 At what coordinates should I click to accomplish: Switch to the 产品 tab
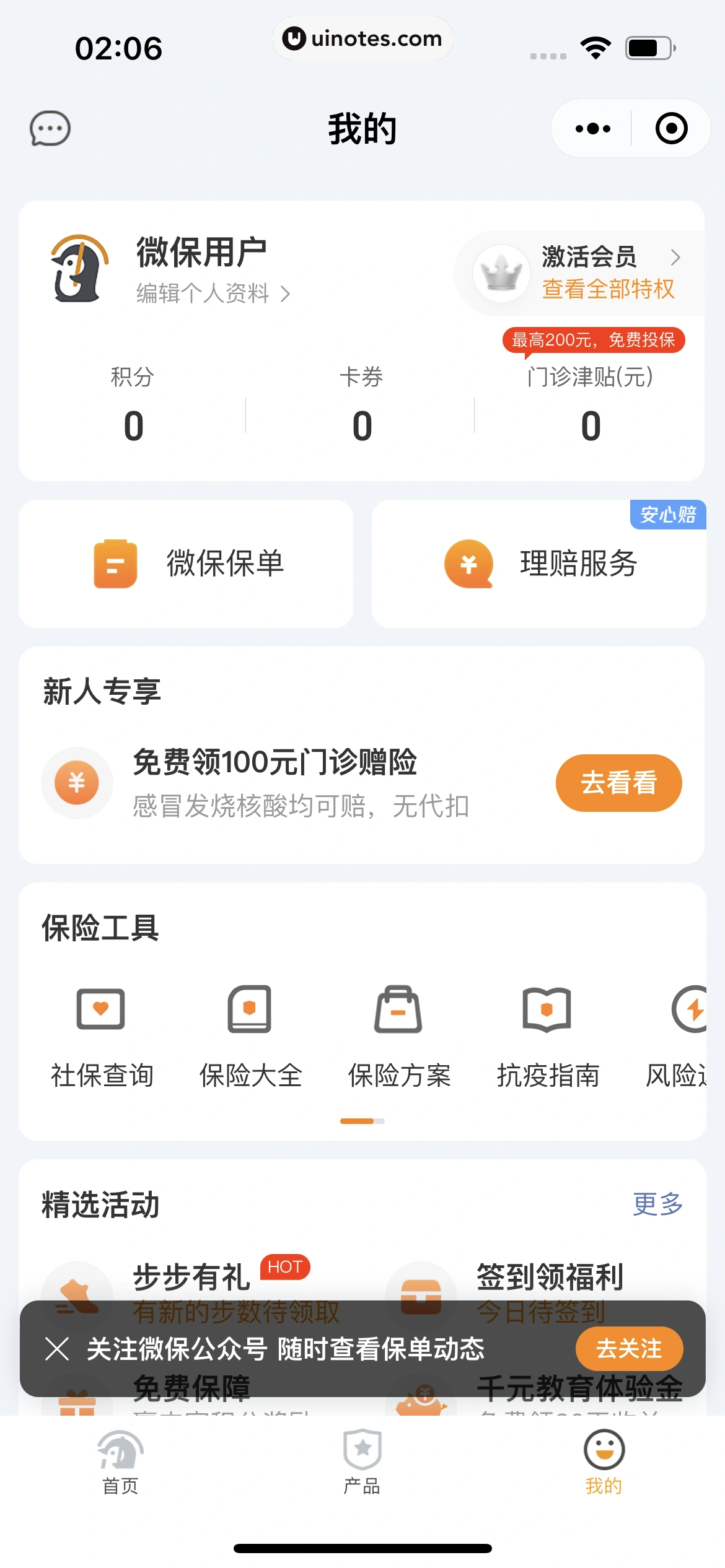click(362, 1461)
